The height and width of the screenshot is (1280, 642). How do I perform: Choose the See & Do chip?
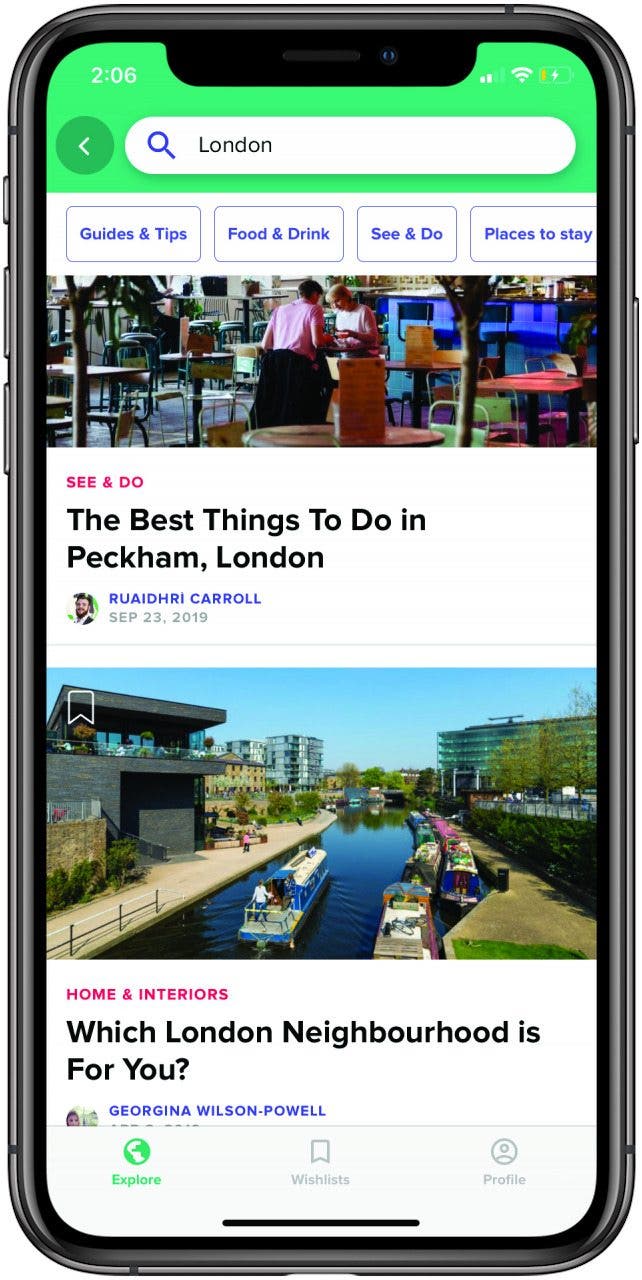tap(406, 234)
